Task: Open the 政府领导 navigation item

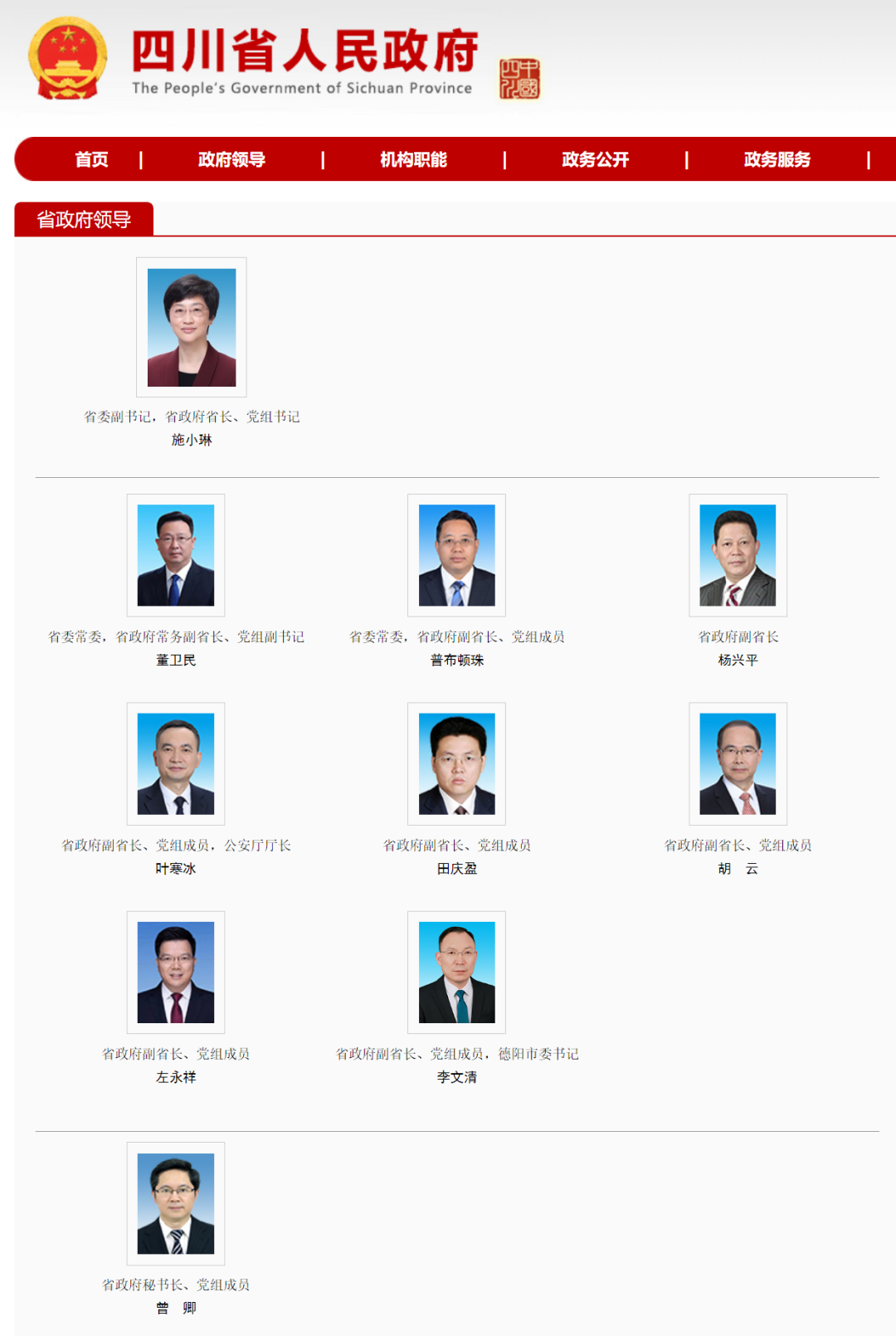Action: (x=231, y=159)
